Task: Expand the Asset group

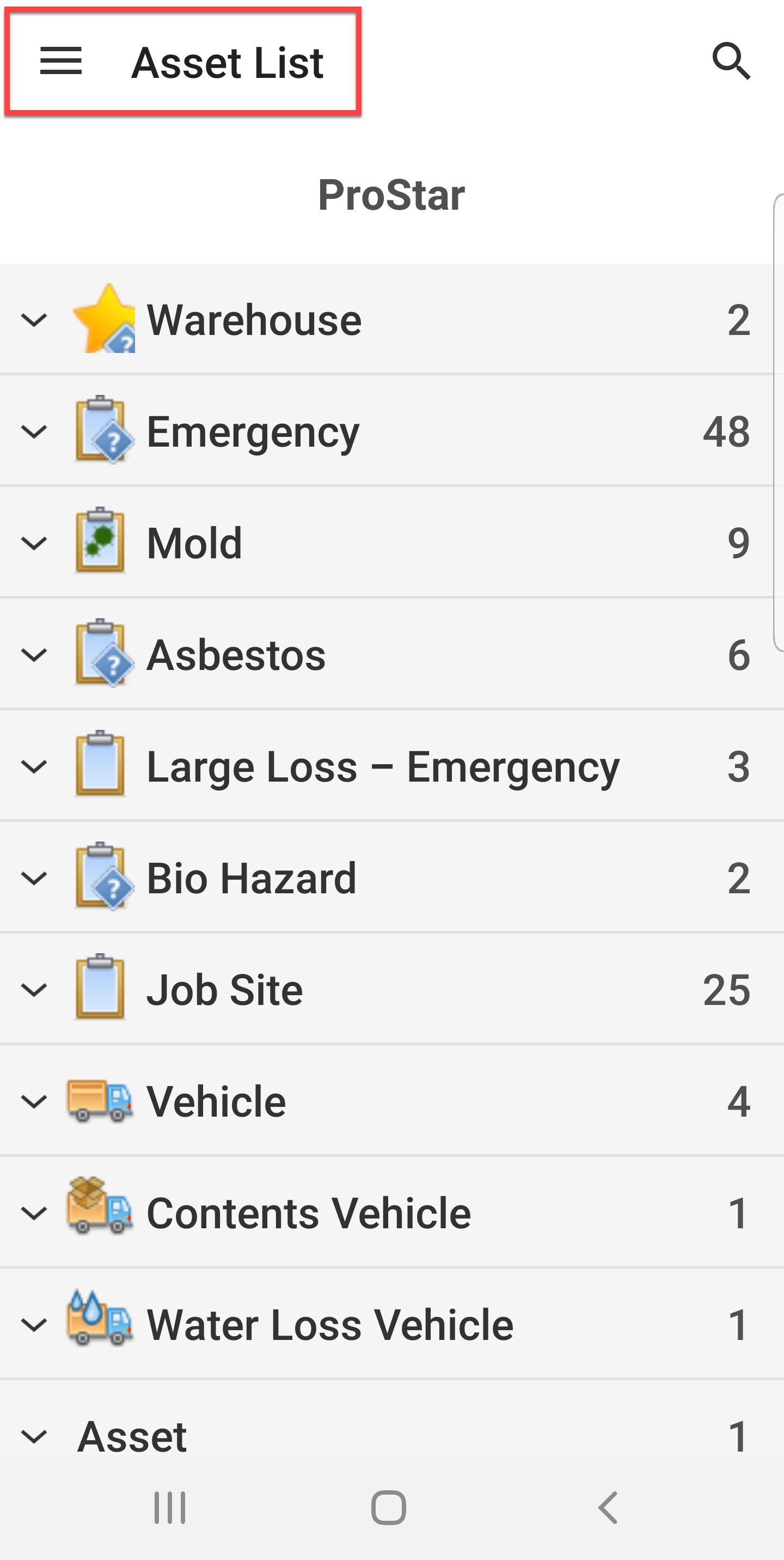Action: (x=34, y=1436)
